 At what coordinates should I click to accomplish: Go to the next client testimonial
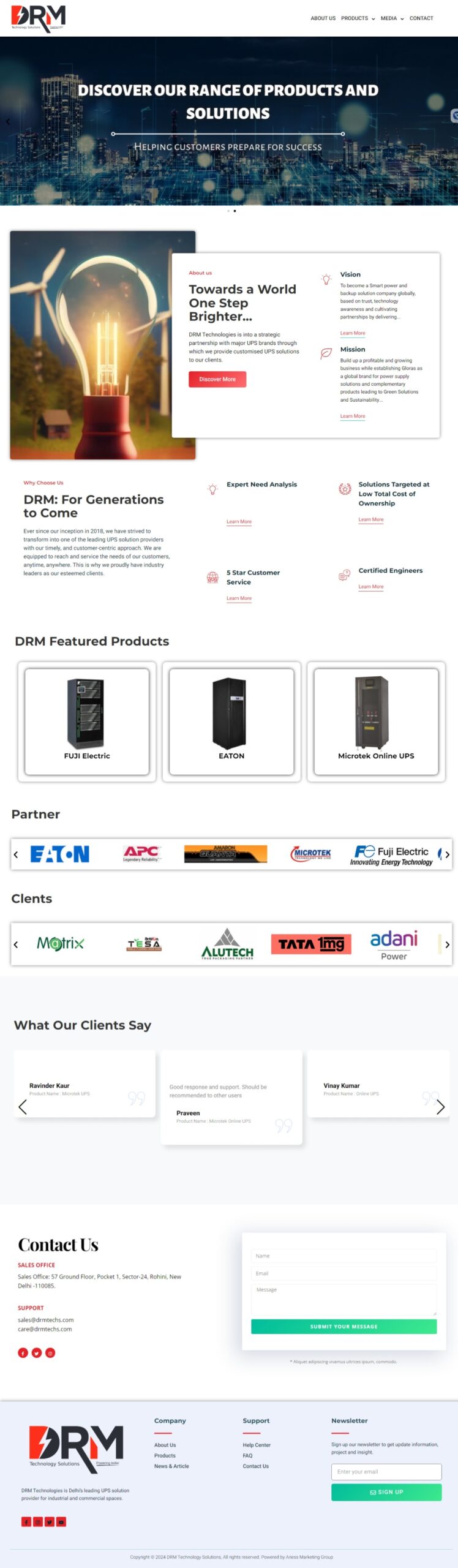(440, 1107)
